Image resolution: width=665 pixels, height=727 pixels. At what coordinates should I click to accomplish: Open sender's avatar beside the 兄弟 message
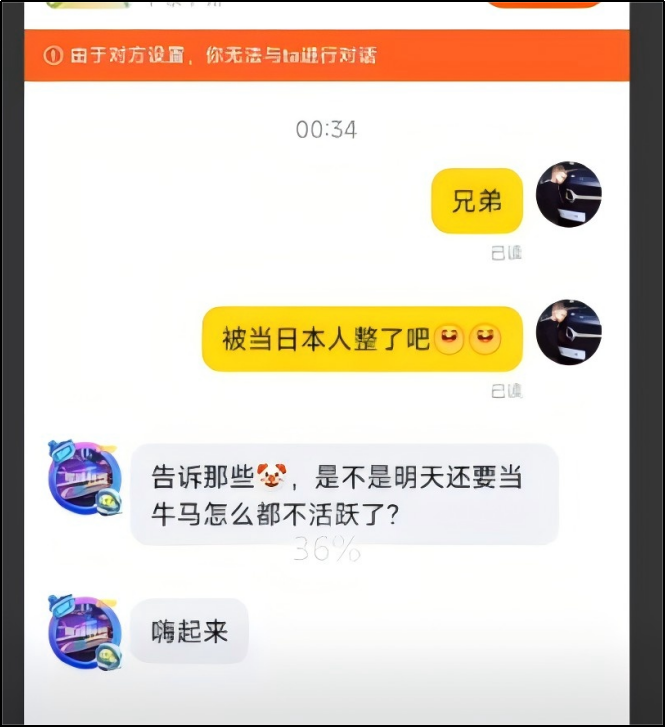pos(568,195)
